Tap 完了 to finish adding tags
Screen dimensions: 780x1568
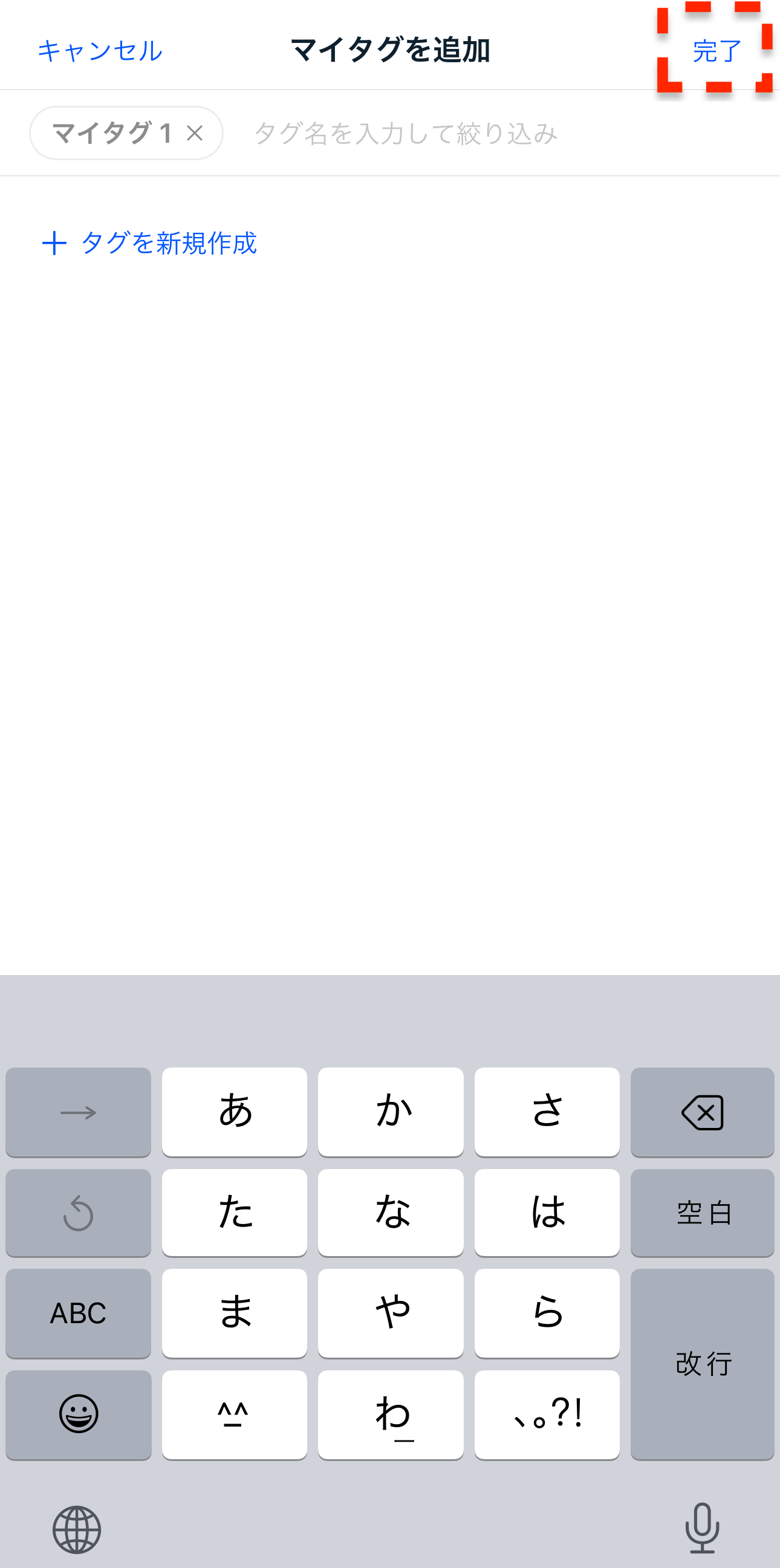click(x=717, y=51)
